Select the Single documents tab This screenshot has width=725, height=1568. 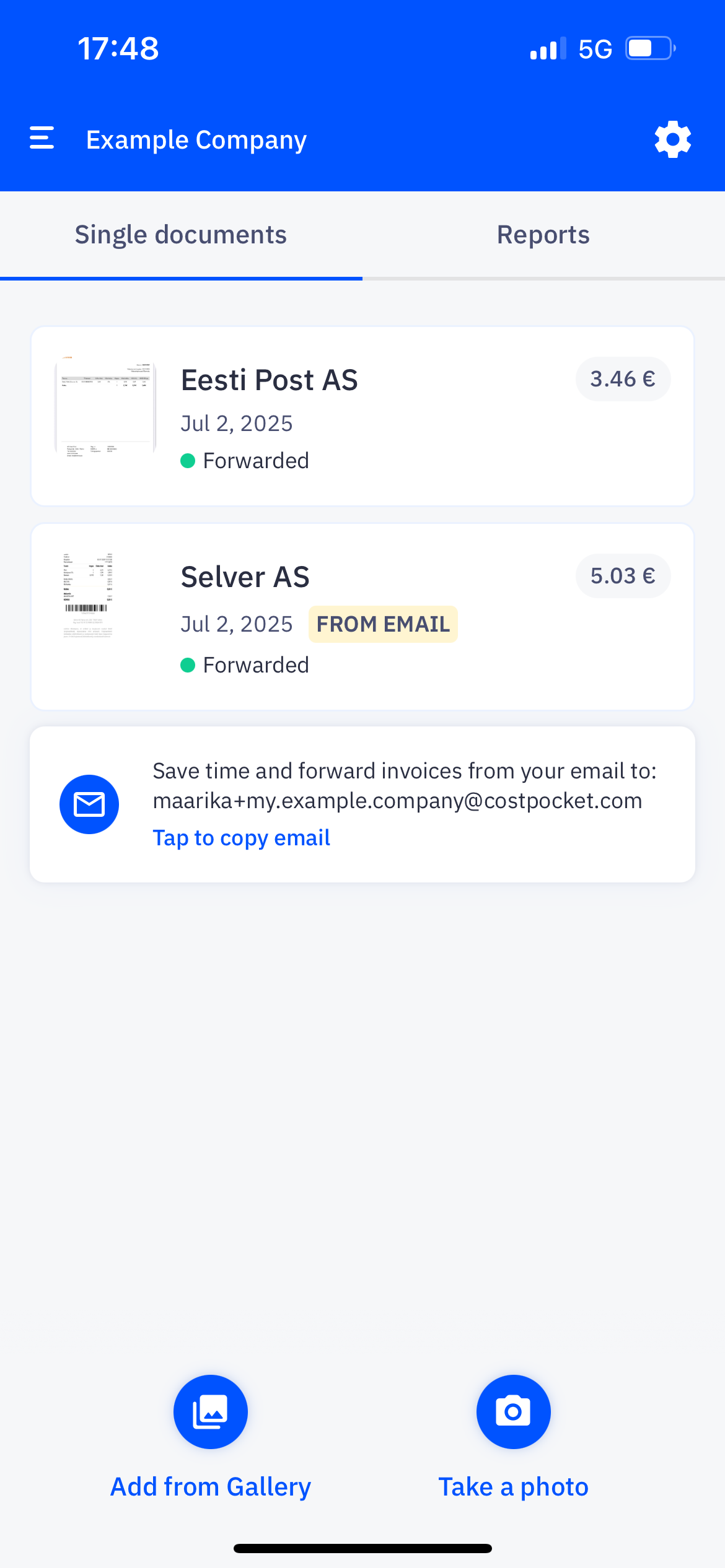tap(181, 235)
